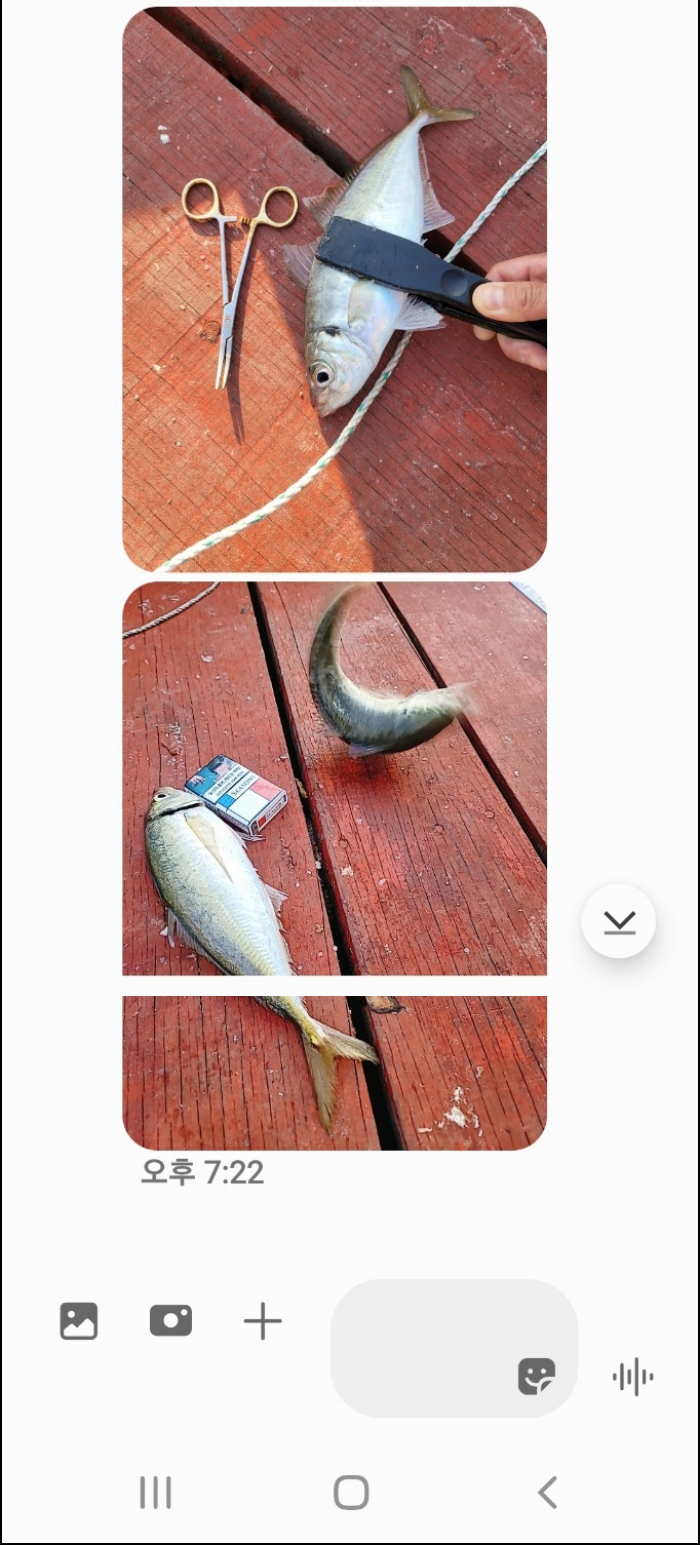Record a voice message
The height and width of the screenshot is (1545, 700).
pyautogui.click(x=633, y=1377)
